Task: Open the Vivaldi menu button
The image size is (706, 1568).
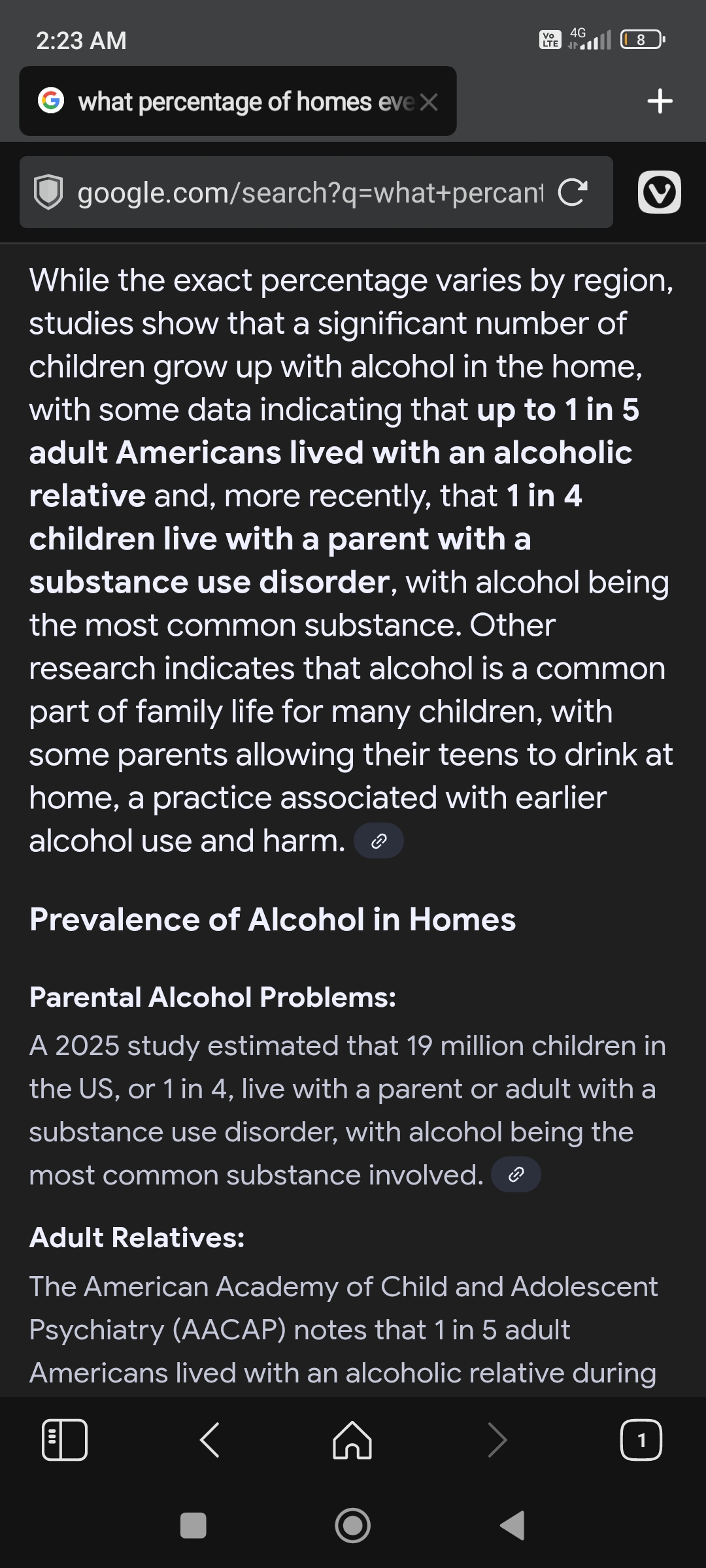Action: 659,192
